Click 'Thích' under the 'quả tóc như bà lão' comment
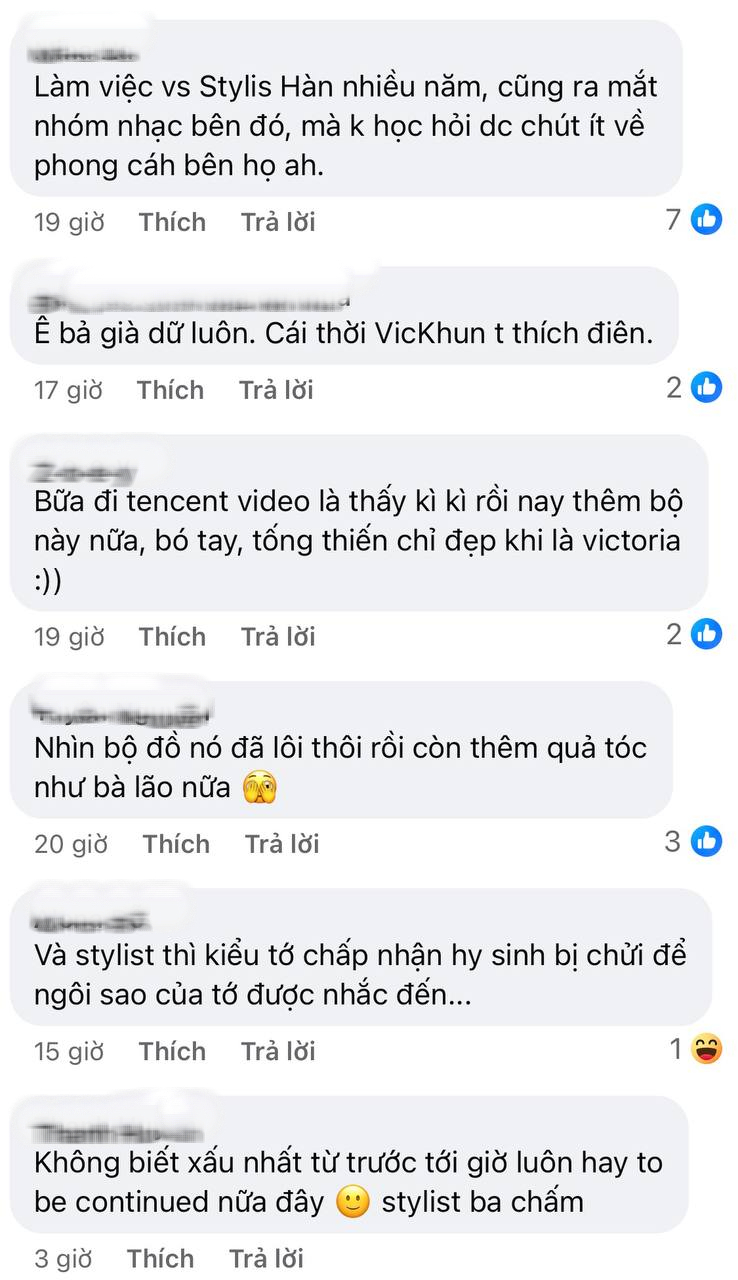This screenshot has width=738, height=1280. (x=176, y=843)
